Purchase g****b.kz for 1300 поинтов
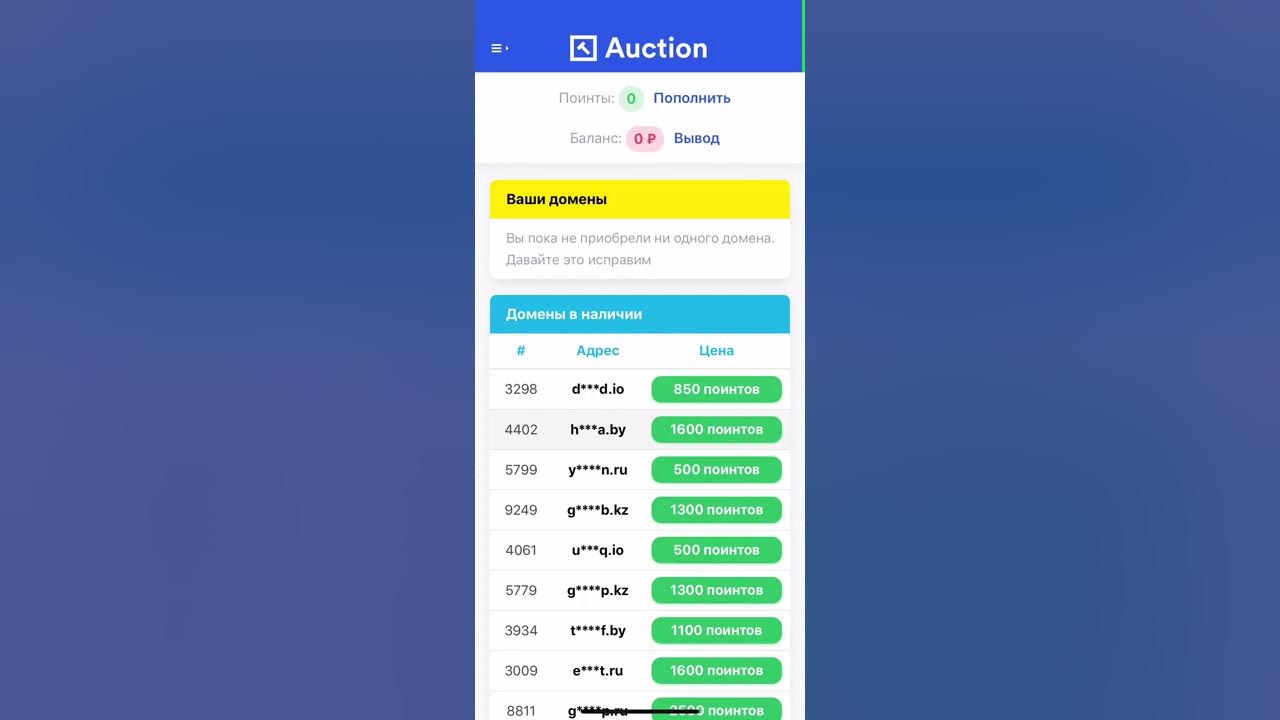Screen dimensions: 1280x720 point(716,509)
